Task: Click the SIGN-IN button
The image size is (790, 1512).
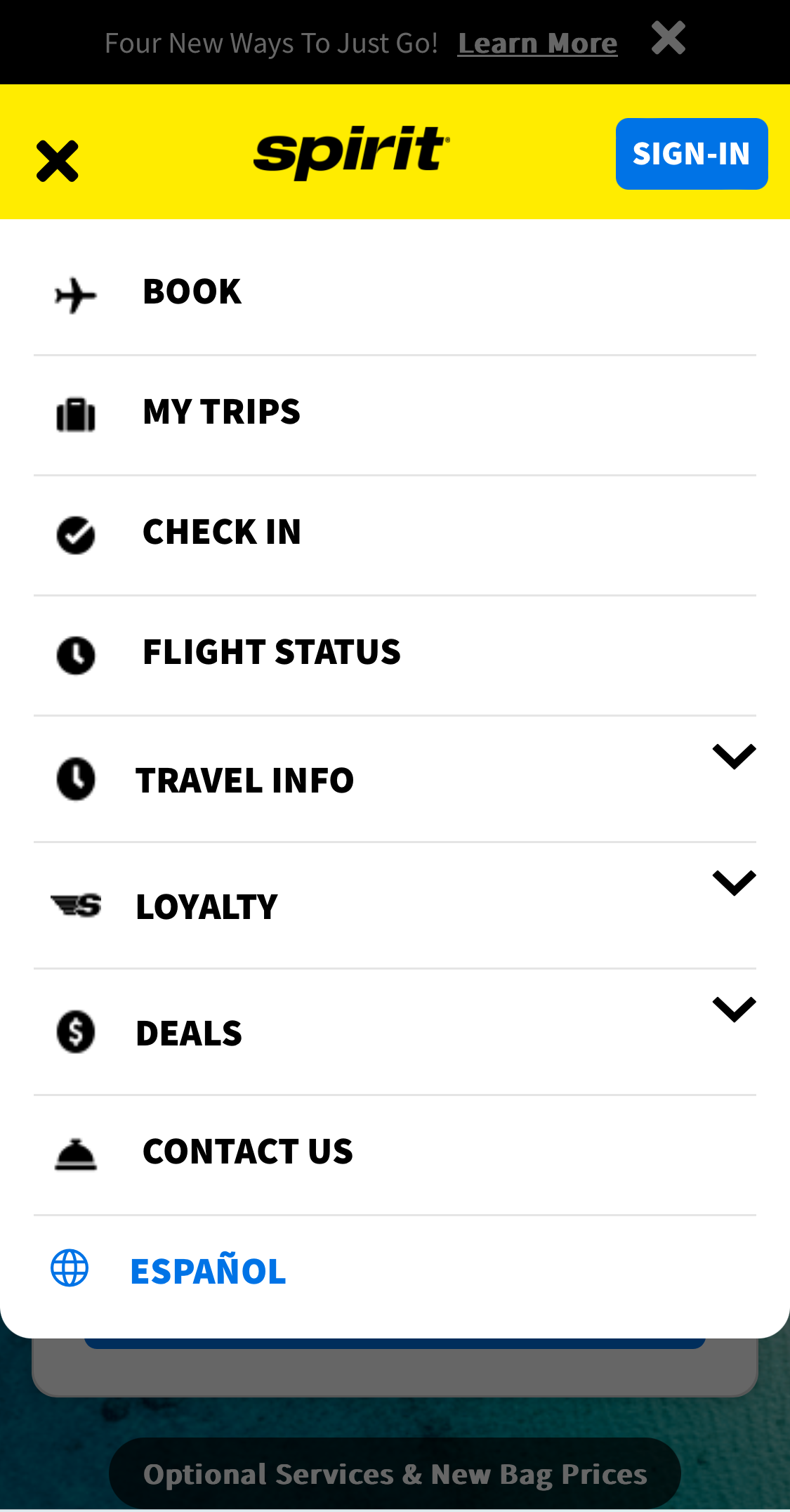Action: coord(691,153)
